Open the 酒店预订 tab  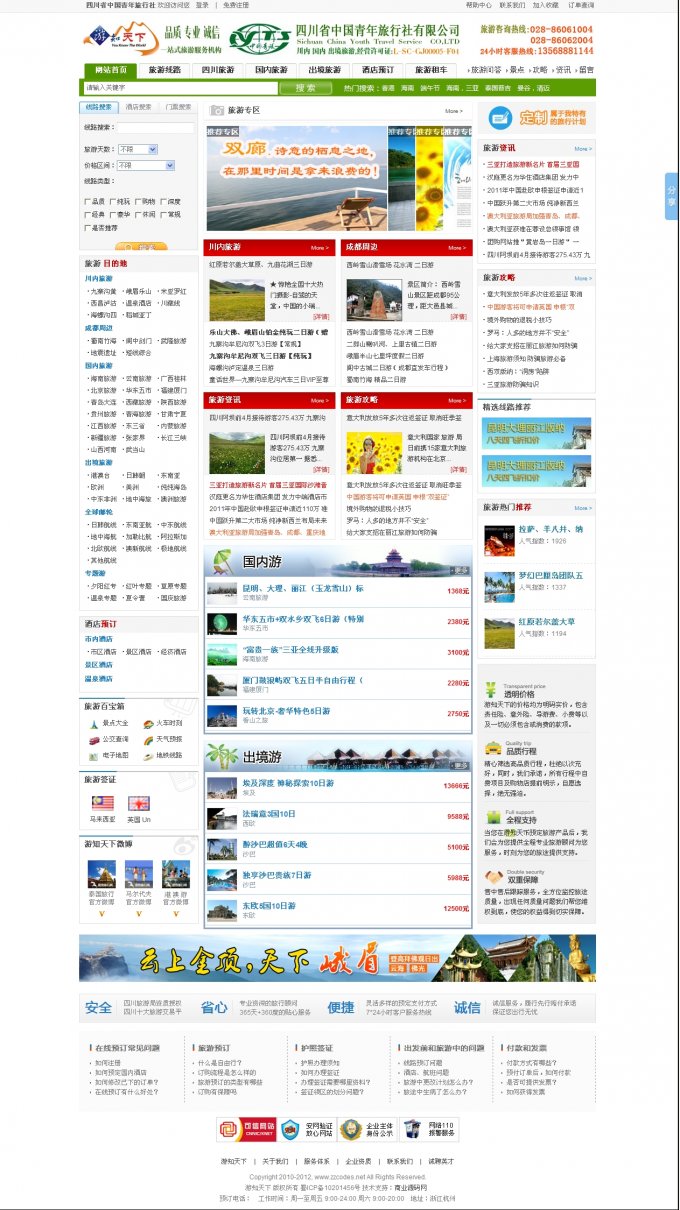[377, 70]
